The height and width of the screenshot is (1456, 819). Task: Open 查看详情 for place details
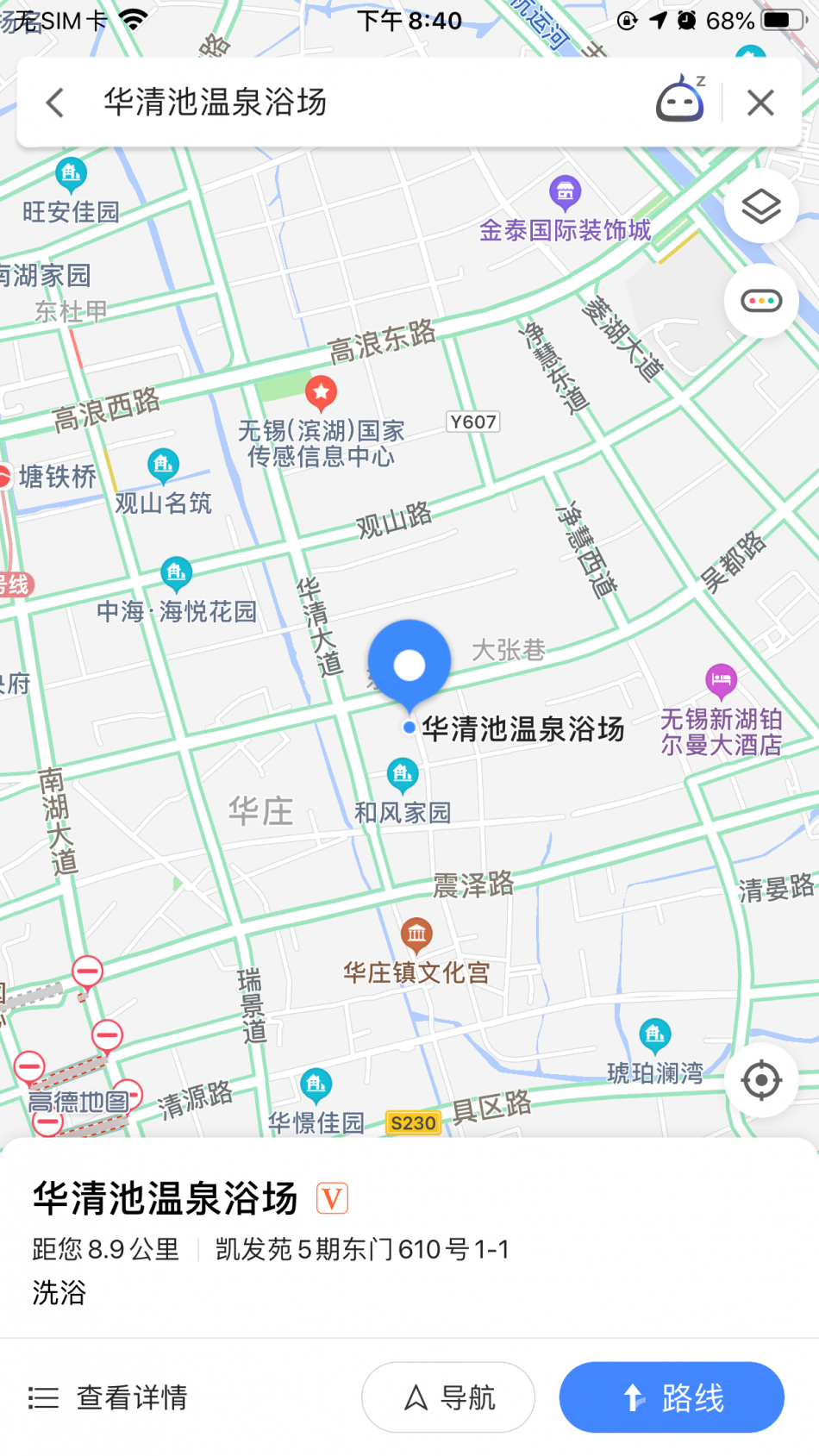coord(109,1397)
